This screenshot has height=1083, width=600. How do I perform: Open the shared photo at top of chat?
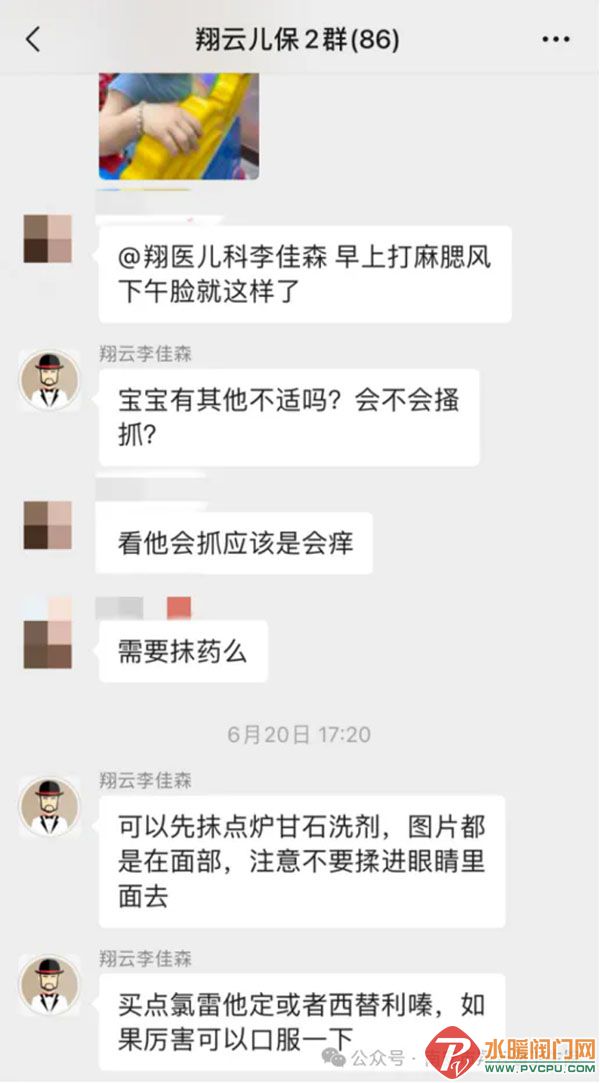178,126
